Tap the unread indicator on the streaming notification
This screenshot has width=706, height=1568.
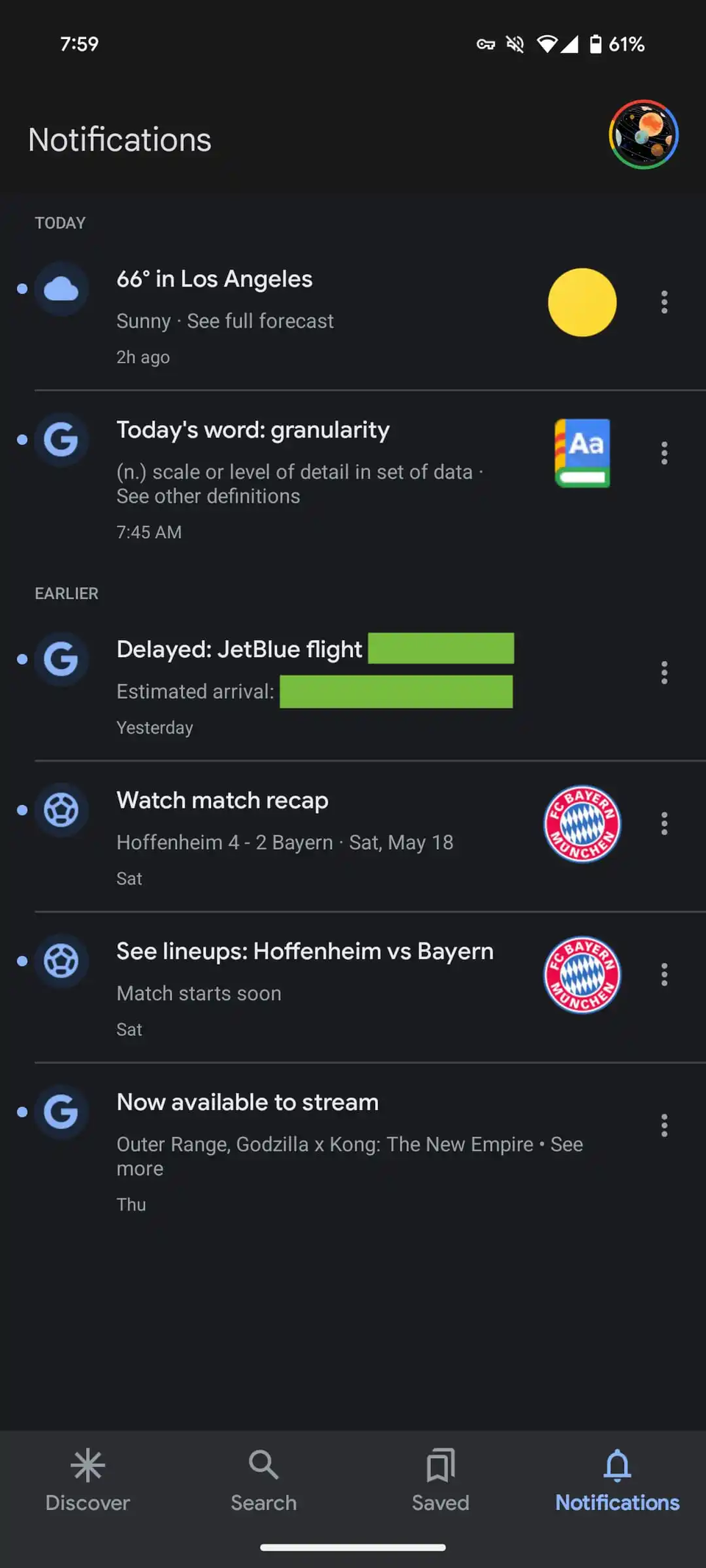tap(21, 1112)
